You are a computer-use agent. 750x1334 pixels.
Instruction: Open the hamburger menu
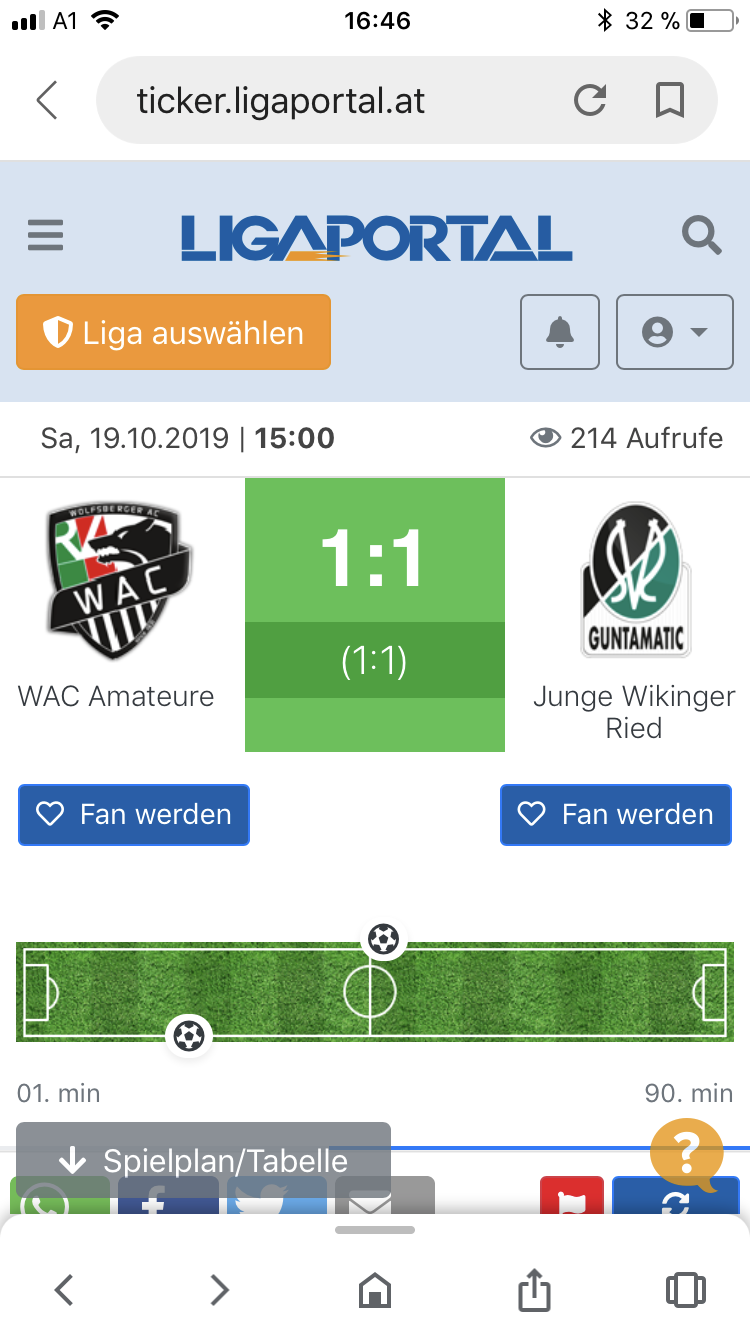click(x=46, y=236)
